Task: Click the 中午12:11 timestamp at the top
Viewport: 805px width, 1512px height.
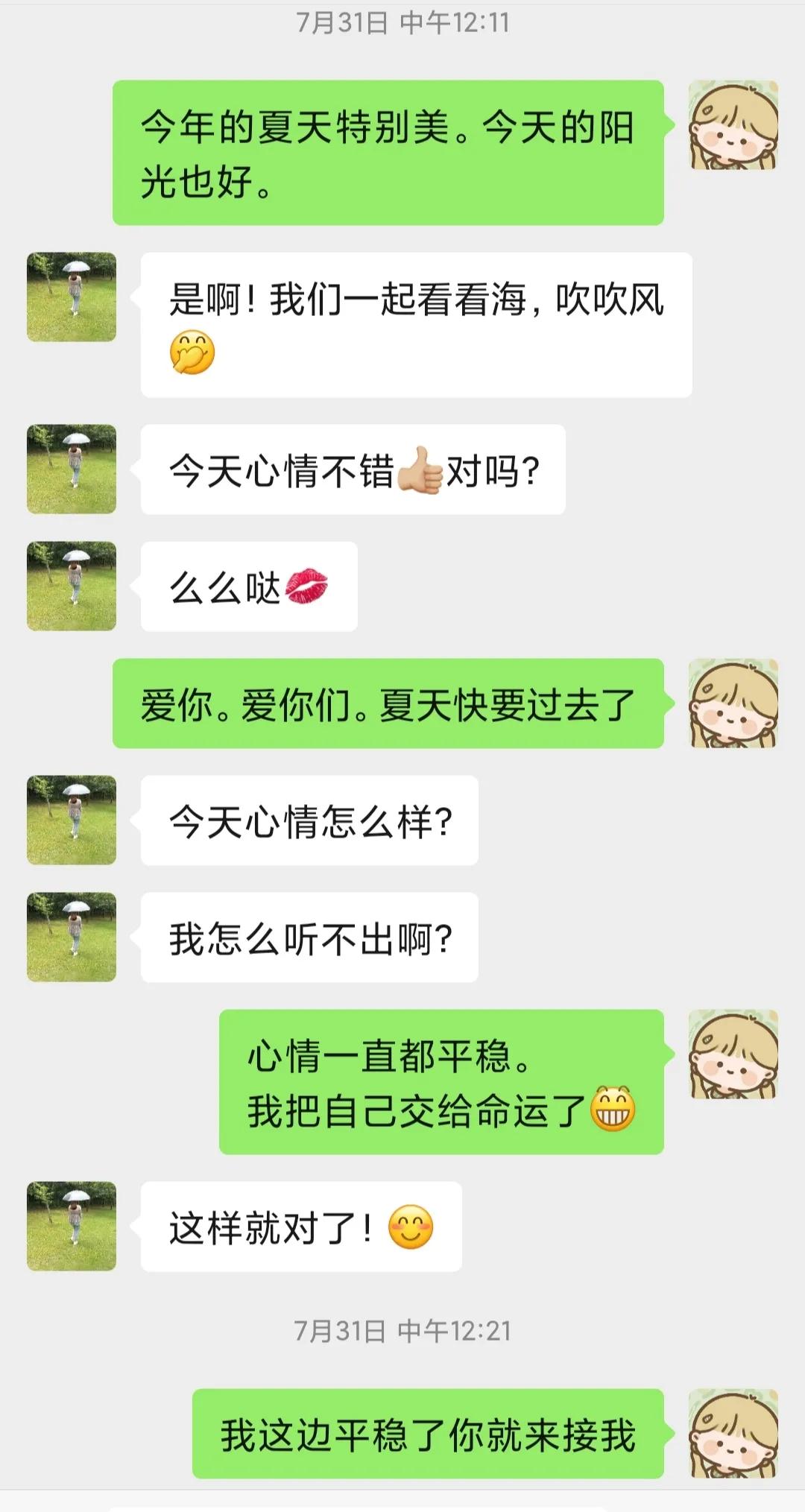Action: tap(402, 22)
